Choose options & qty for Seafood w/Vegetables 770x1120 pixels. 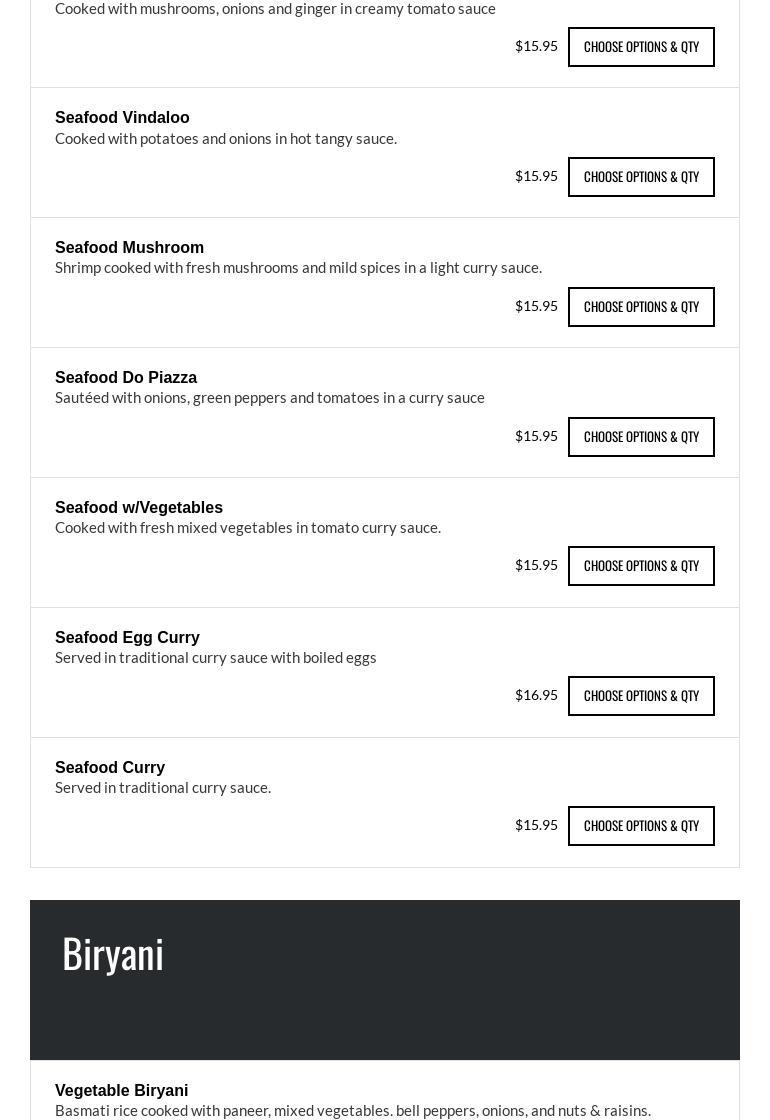[641, 566]
